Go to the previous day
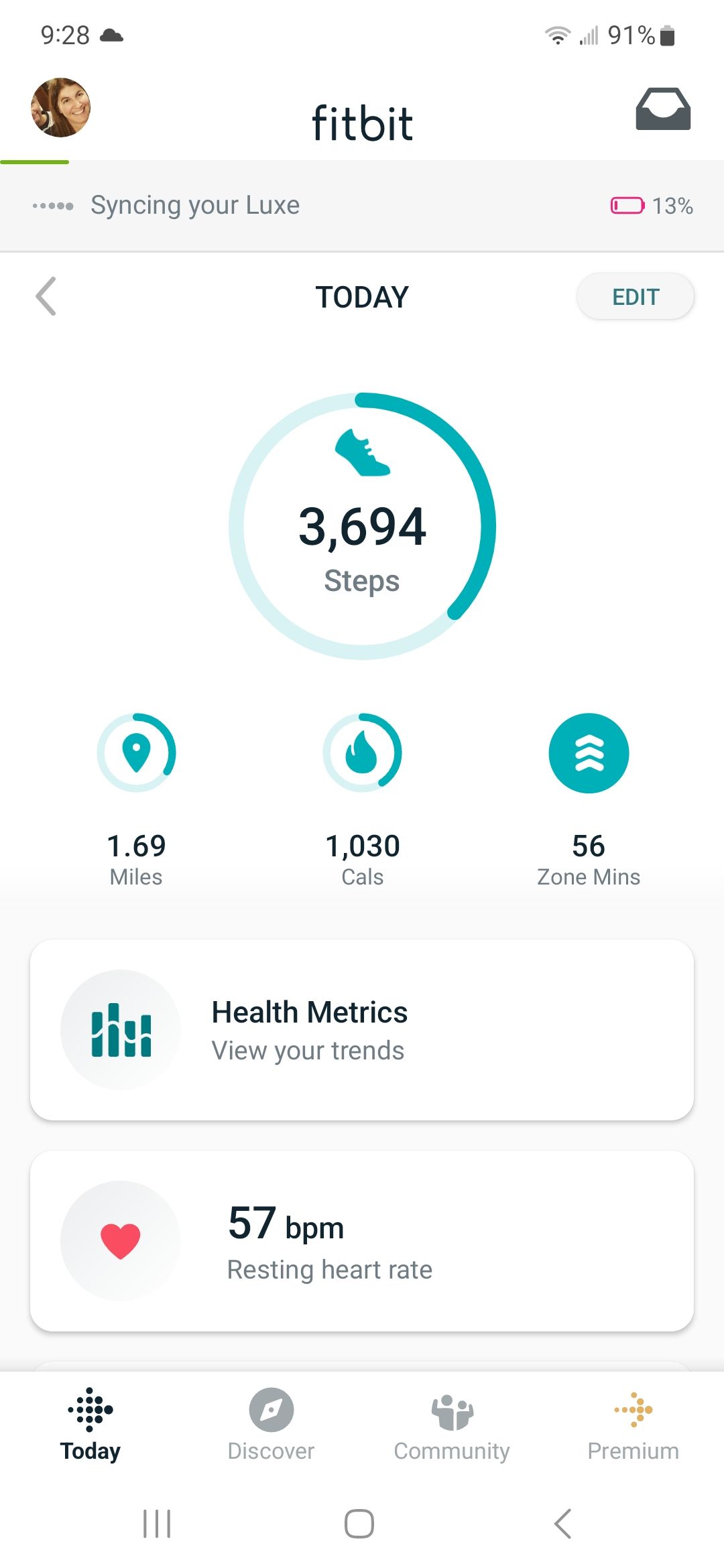724x1568 pixels. pyautogui.click(x=46, y=296)
